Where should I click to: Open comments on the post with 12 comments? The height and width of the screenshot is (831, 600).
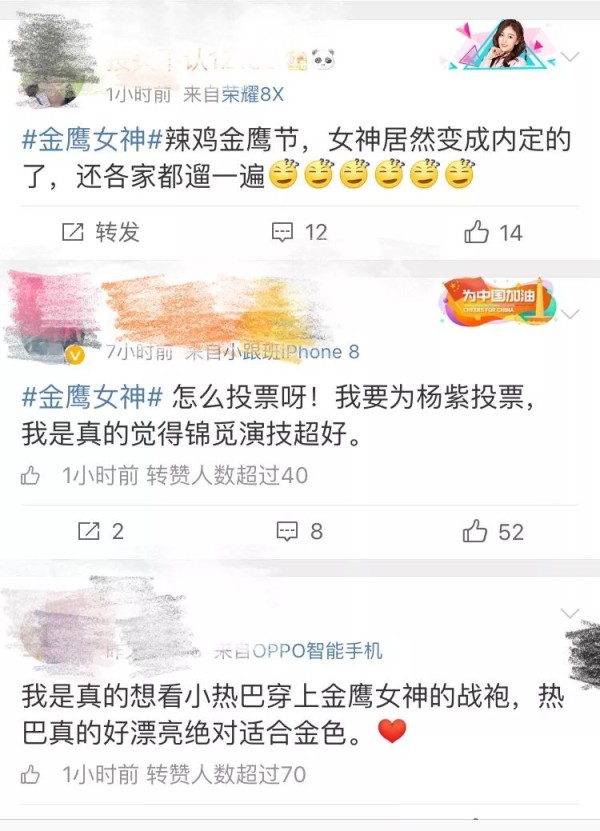(x=300, y=233)
